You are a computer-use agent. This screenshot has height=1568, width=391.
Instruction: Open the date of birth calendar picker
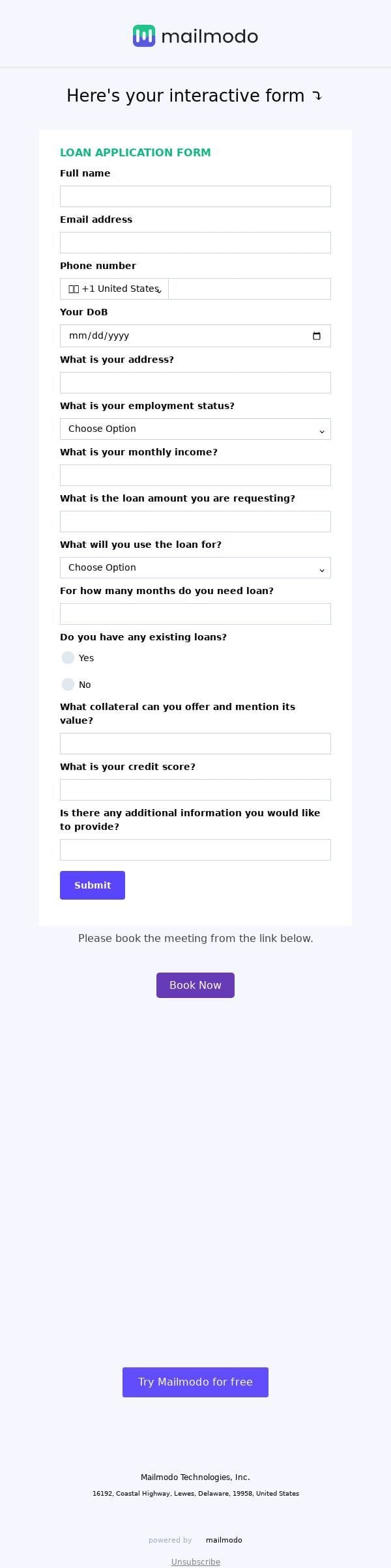coord(317,336)
